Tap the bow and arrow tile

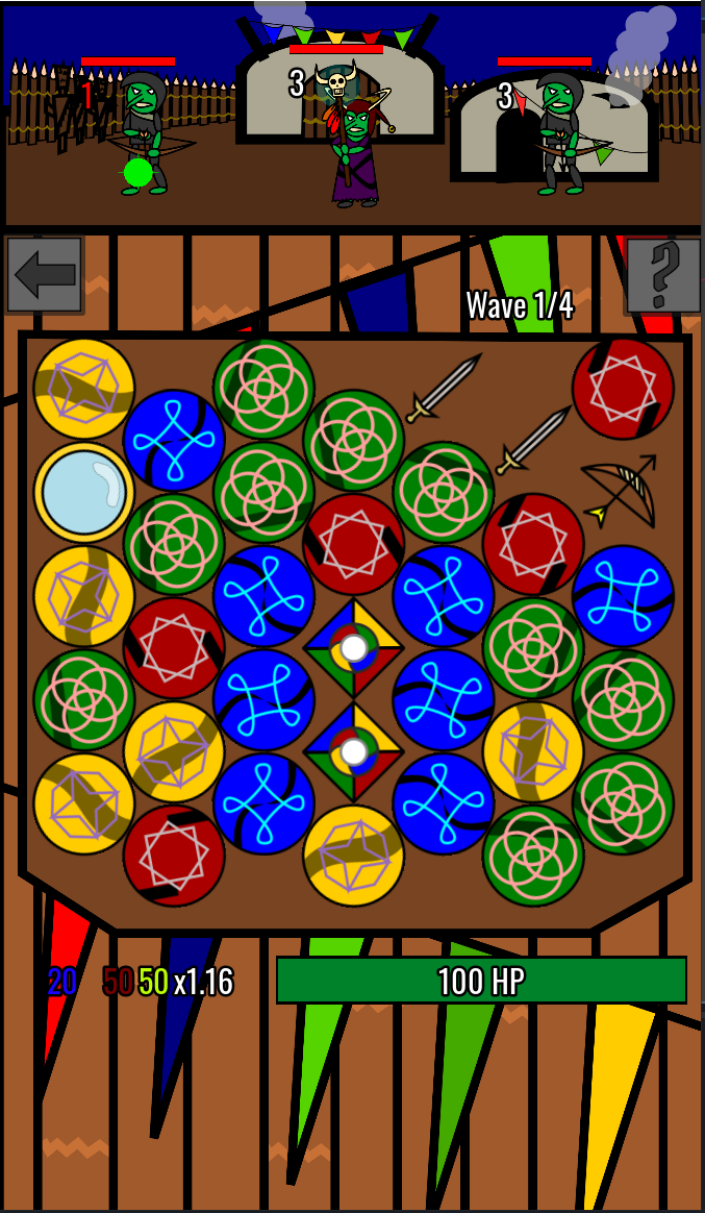619,491
